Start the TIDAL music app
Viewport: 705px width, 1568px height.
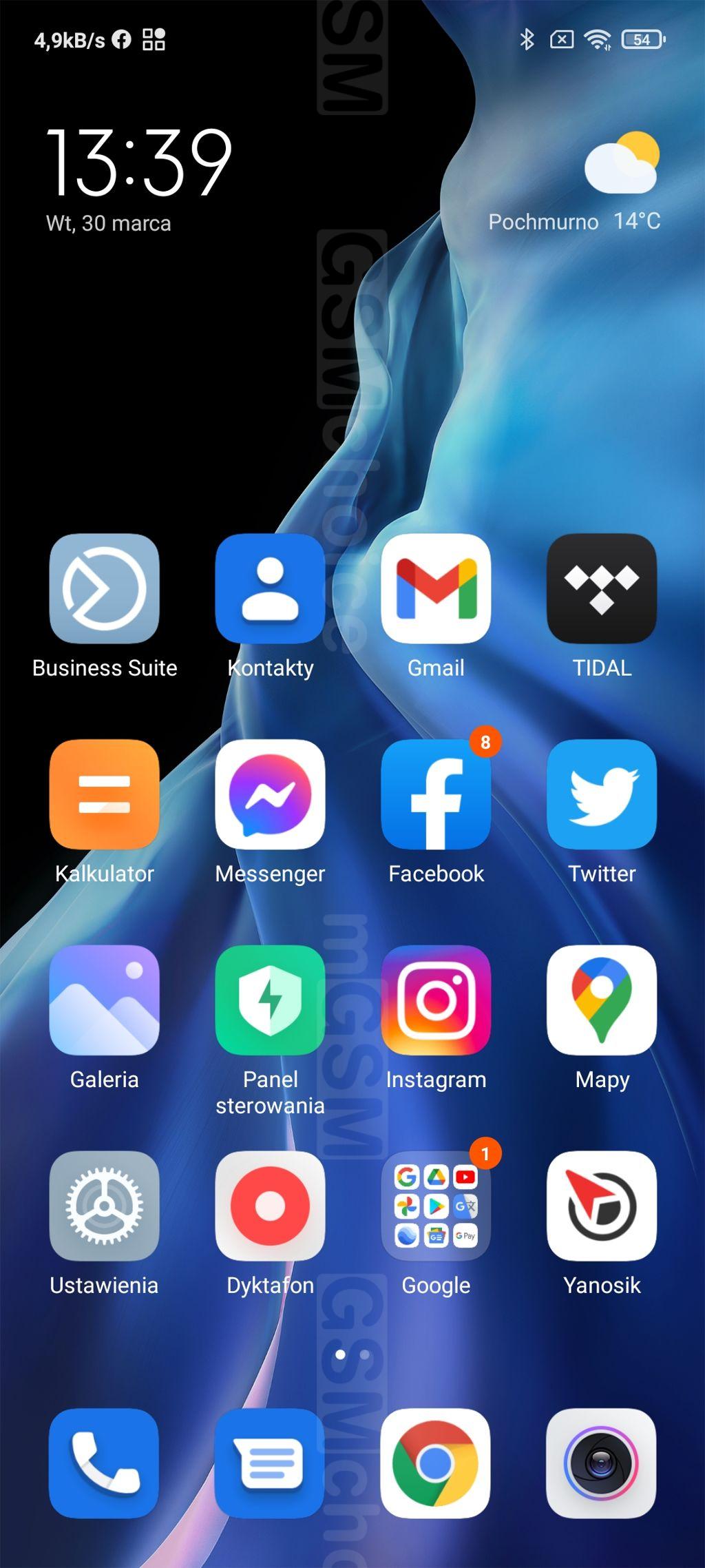tap(602, 589)
